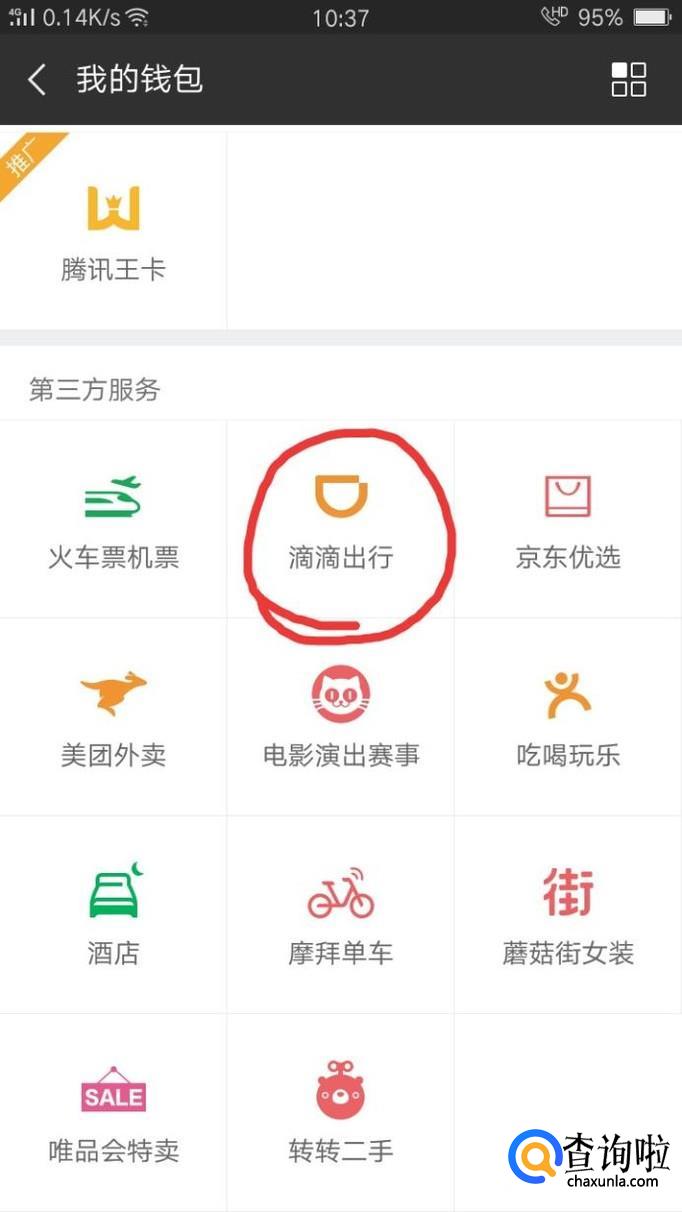
Task: Open the grid menu icon
Action: point(628,80)
